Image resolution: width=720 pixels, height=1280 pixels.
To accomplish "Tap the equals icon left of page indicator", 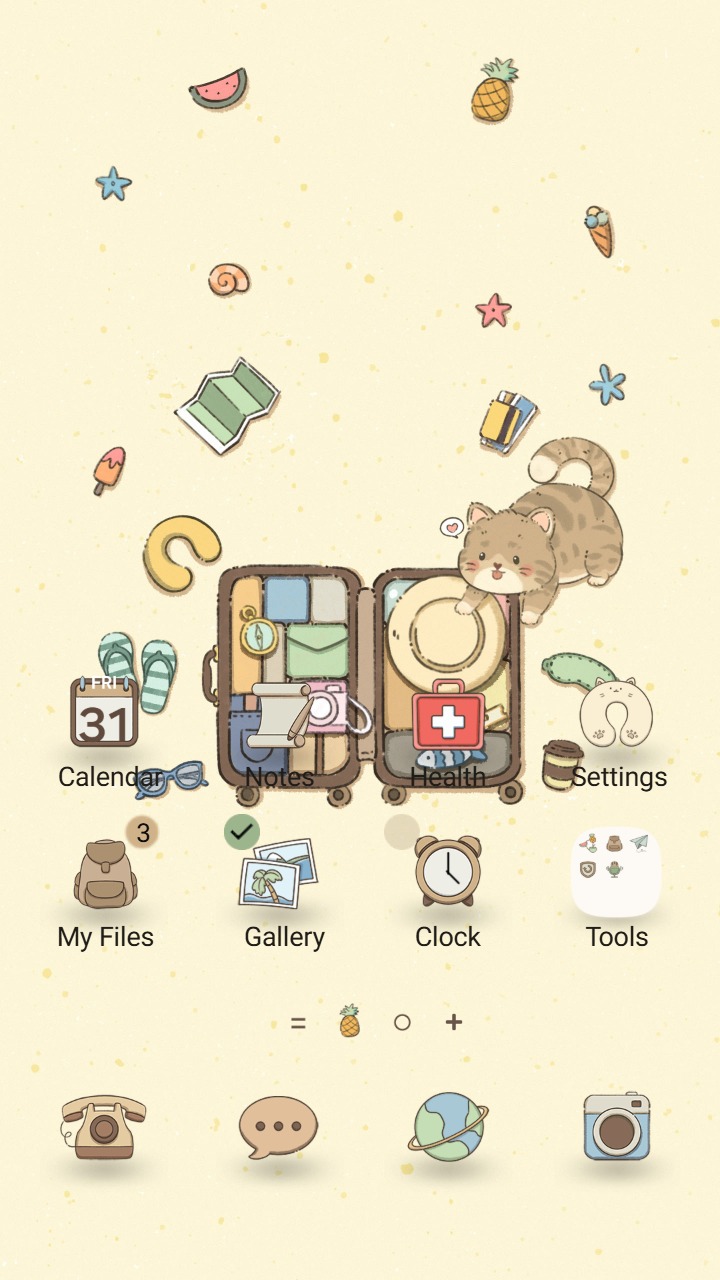I will click(299, 1022).
